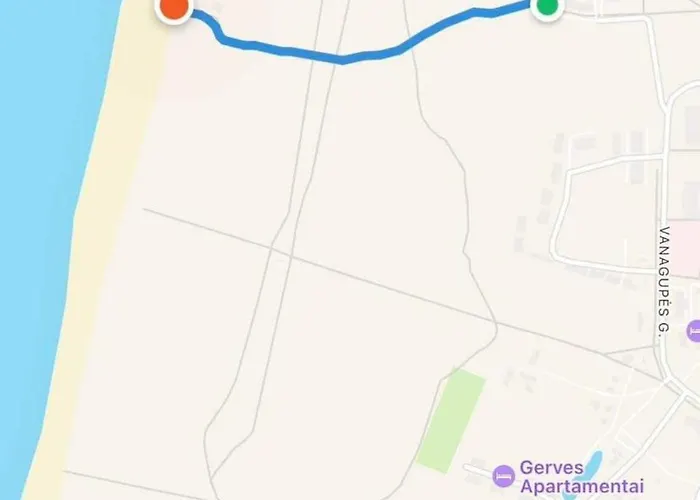
Task: Open the purple hotel marker near Vanagupės g.
Action: tap(694, 330)
